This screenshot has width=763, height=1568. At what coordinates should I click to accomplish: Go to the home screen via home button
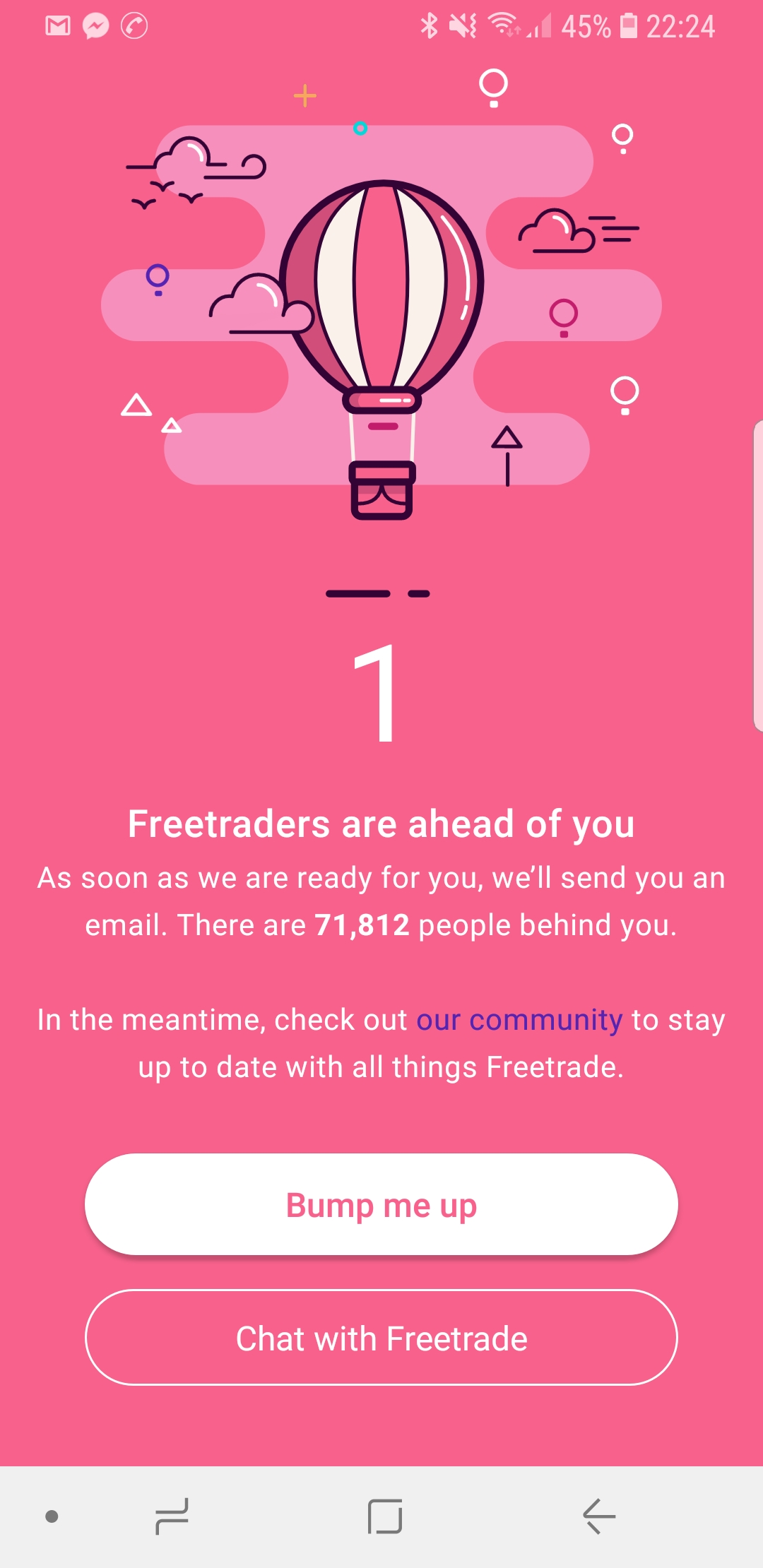coord(385,1516)
